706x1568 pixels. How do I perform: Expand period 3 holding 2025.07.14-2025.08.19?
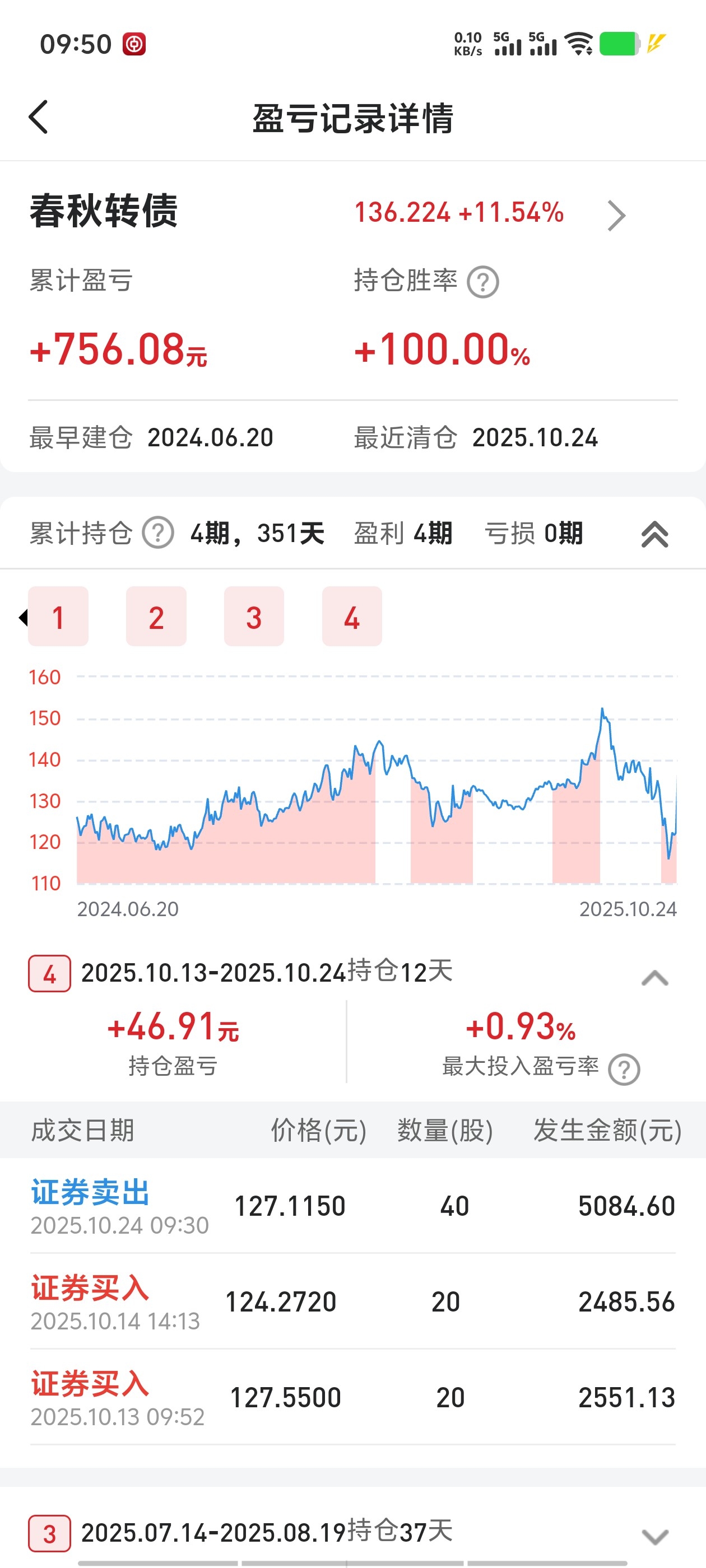coord(655,1536)
